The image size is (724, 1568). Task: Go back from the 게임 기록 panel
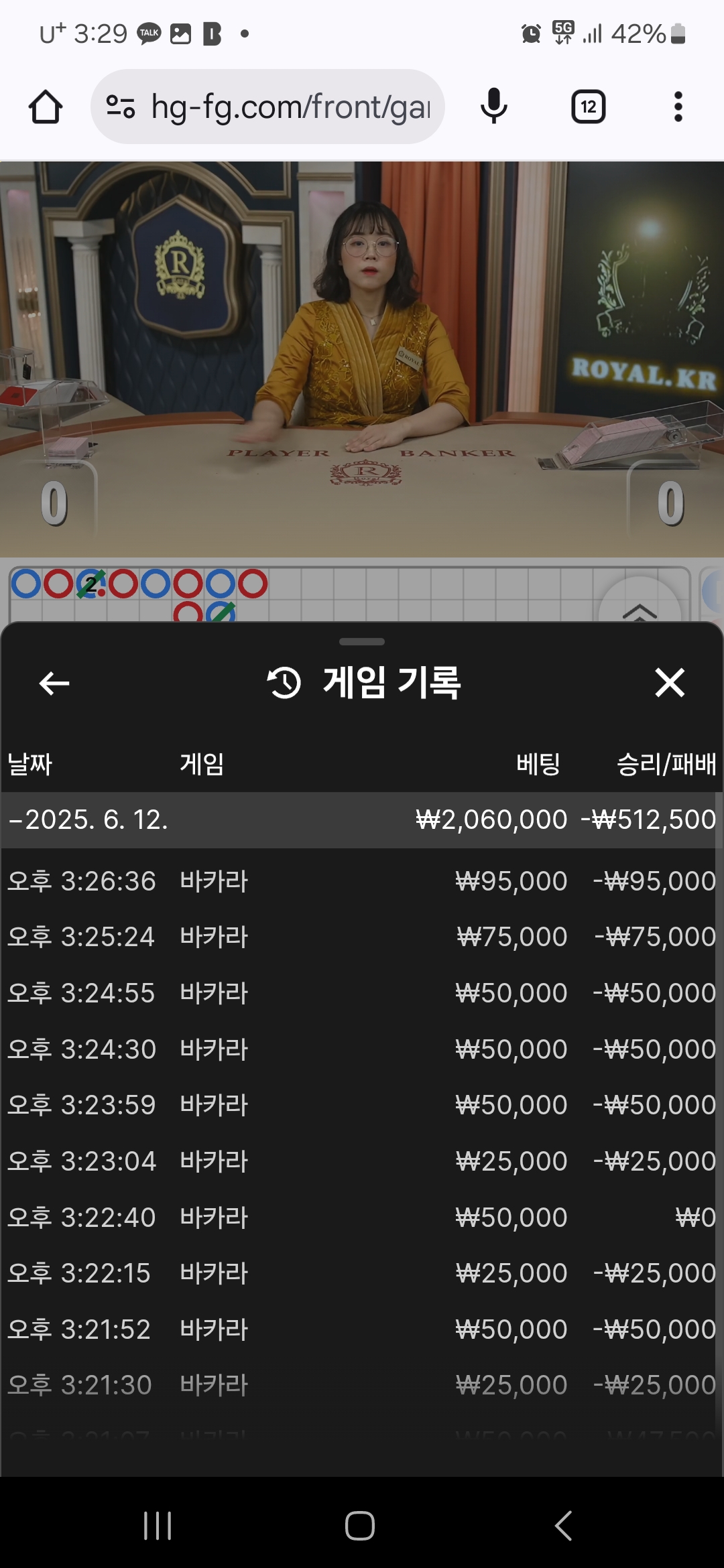click(x=54, y=683)
